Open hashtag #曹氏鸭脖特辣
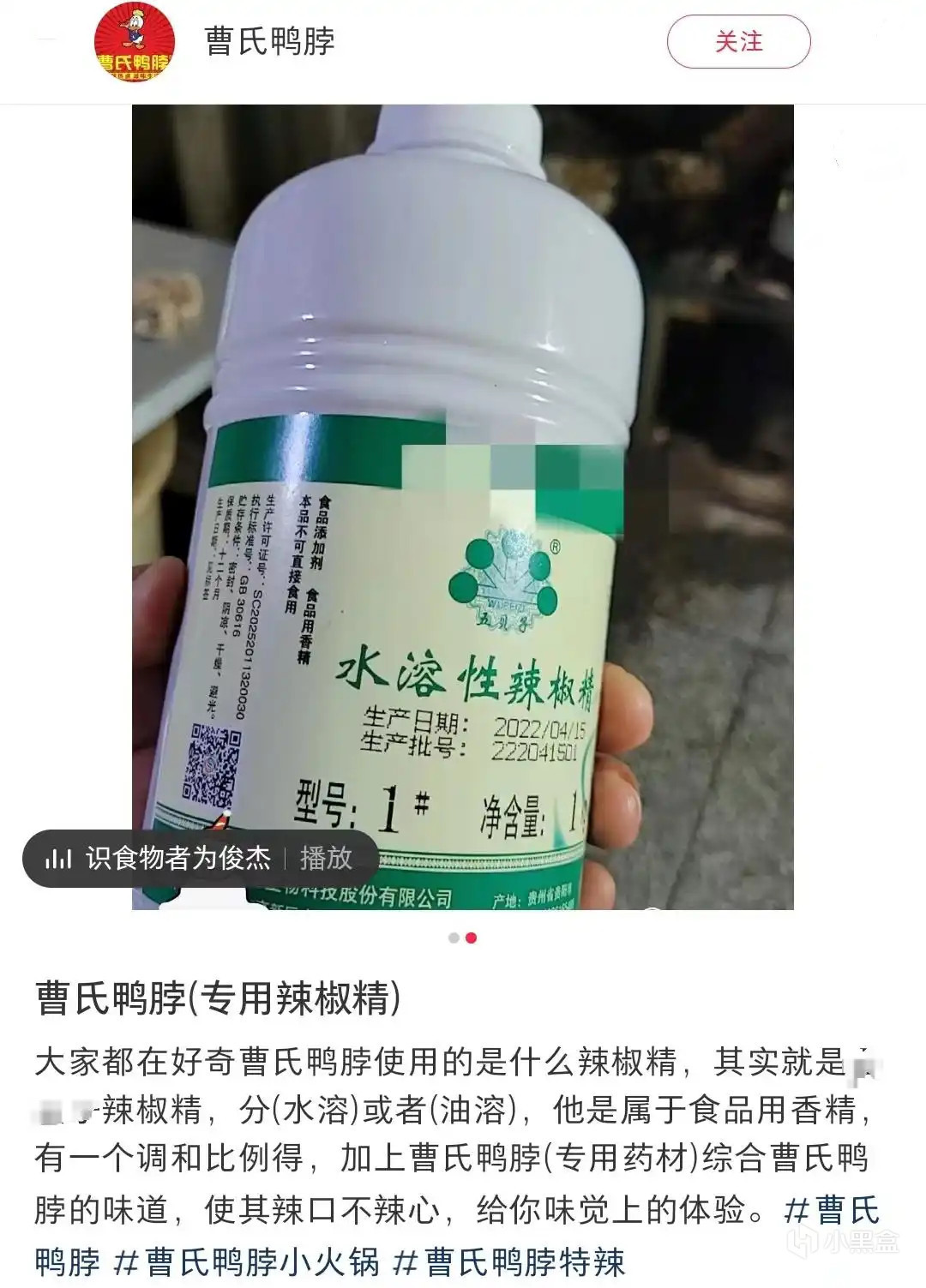The width and height of the screenshot is (926, 1288). pos(510,1261)
